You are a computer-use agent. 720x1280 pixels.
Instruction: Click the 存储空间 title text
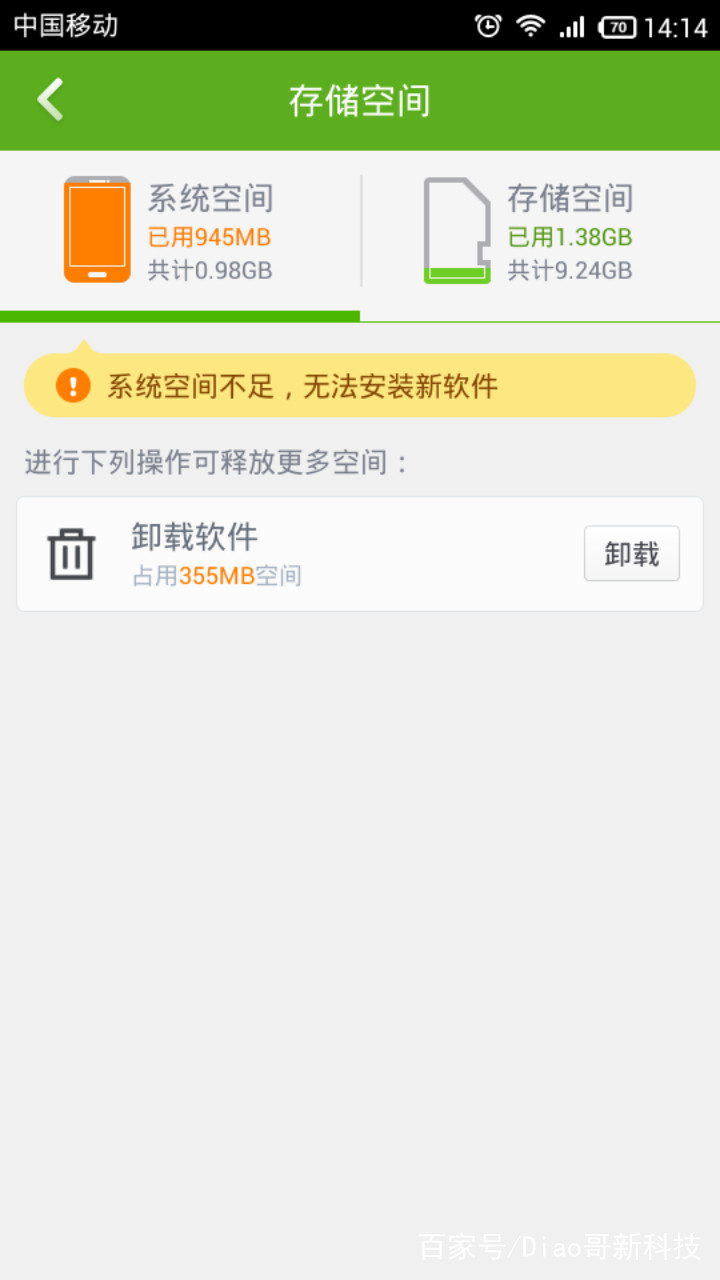tap(360, 100)
